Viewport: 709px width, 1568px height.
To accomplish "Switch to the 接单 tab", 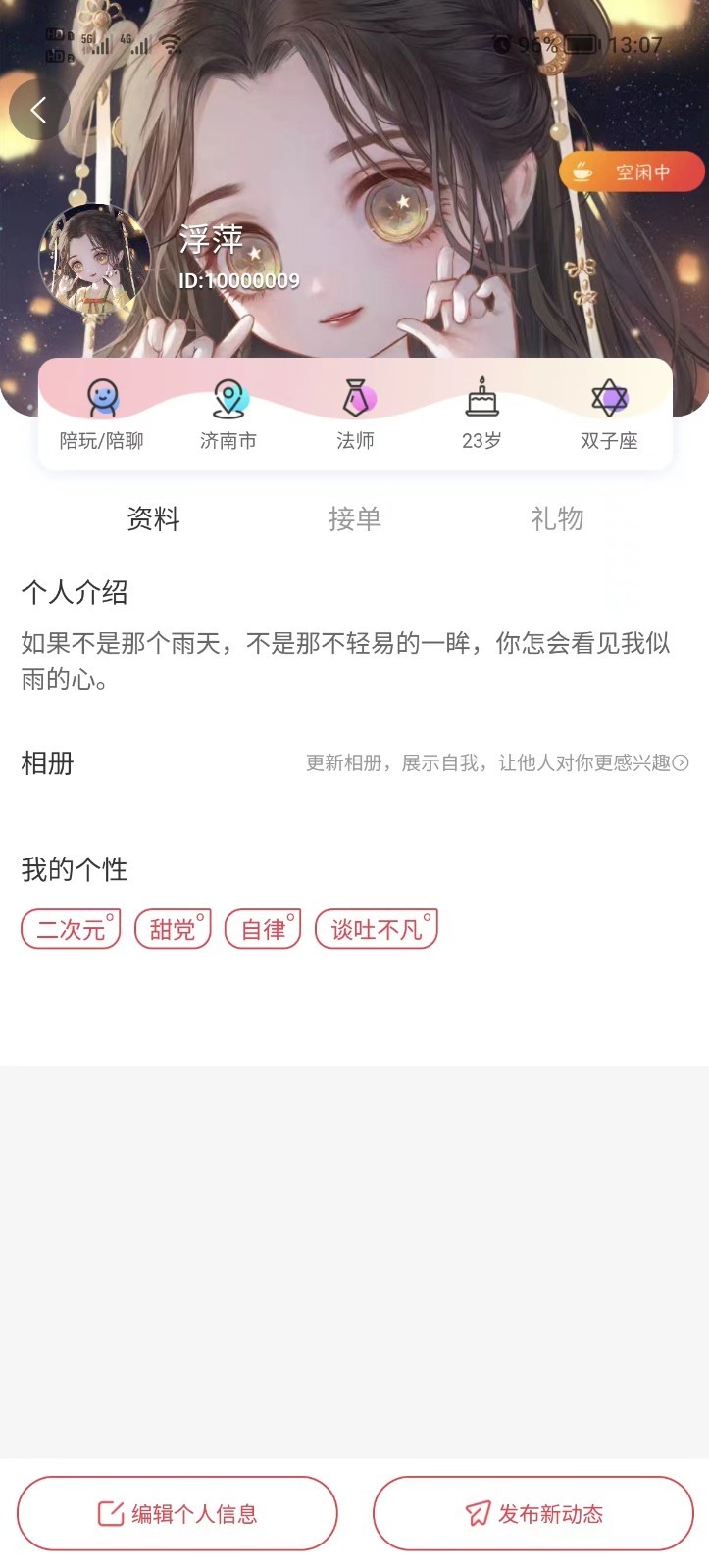I will pos(355,518).
